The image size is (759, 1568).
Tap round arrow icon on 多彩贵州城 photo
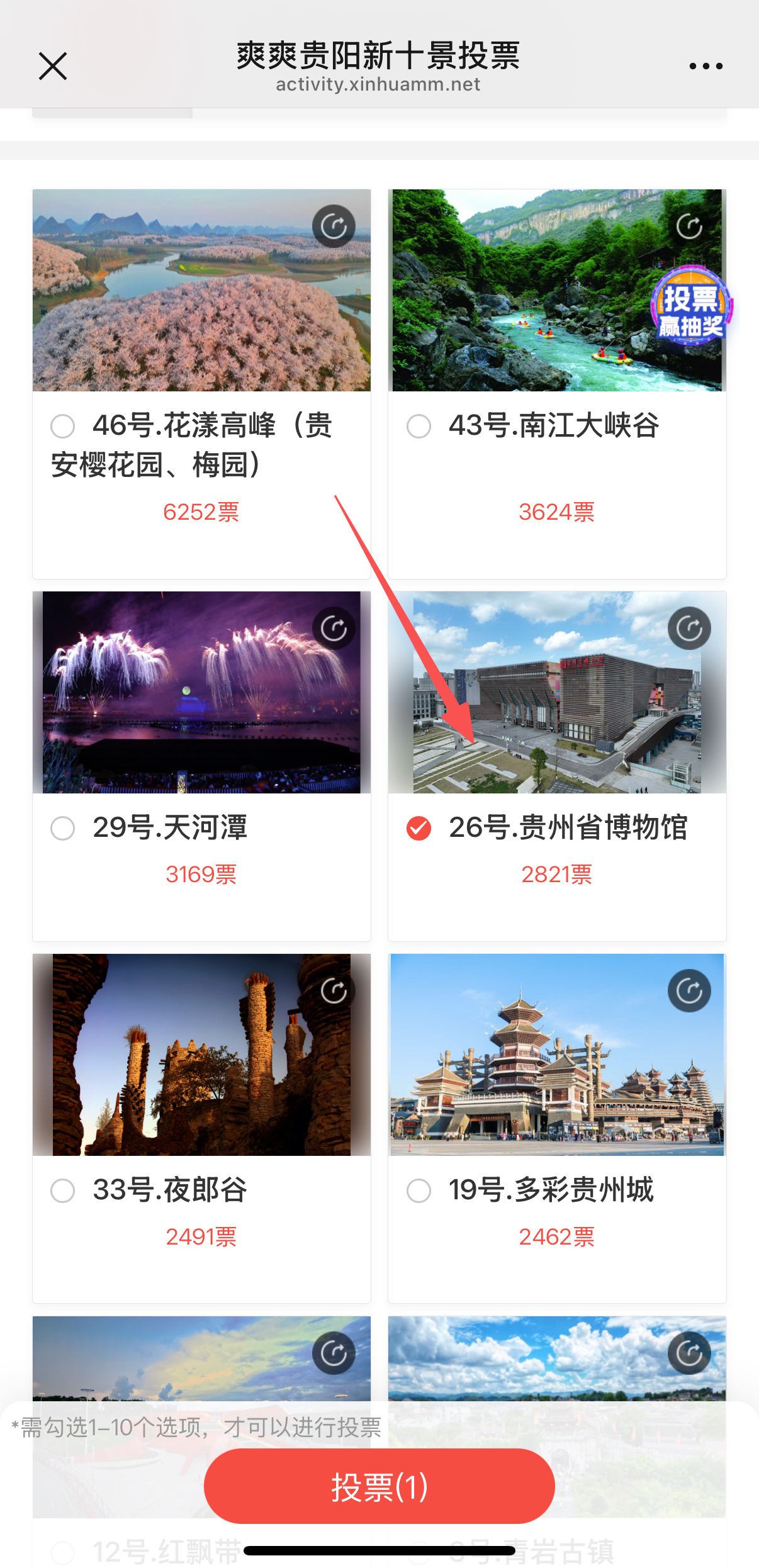tap(689, 991)
